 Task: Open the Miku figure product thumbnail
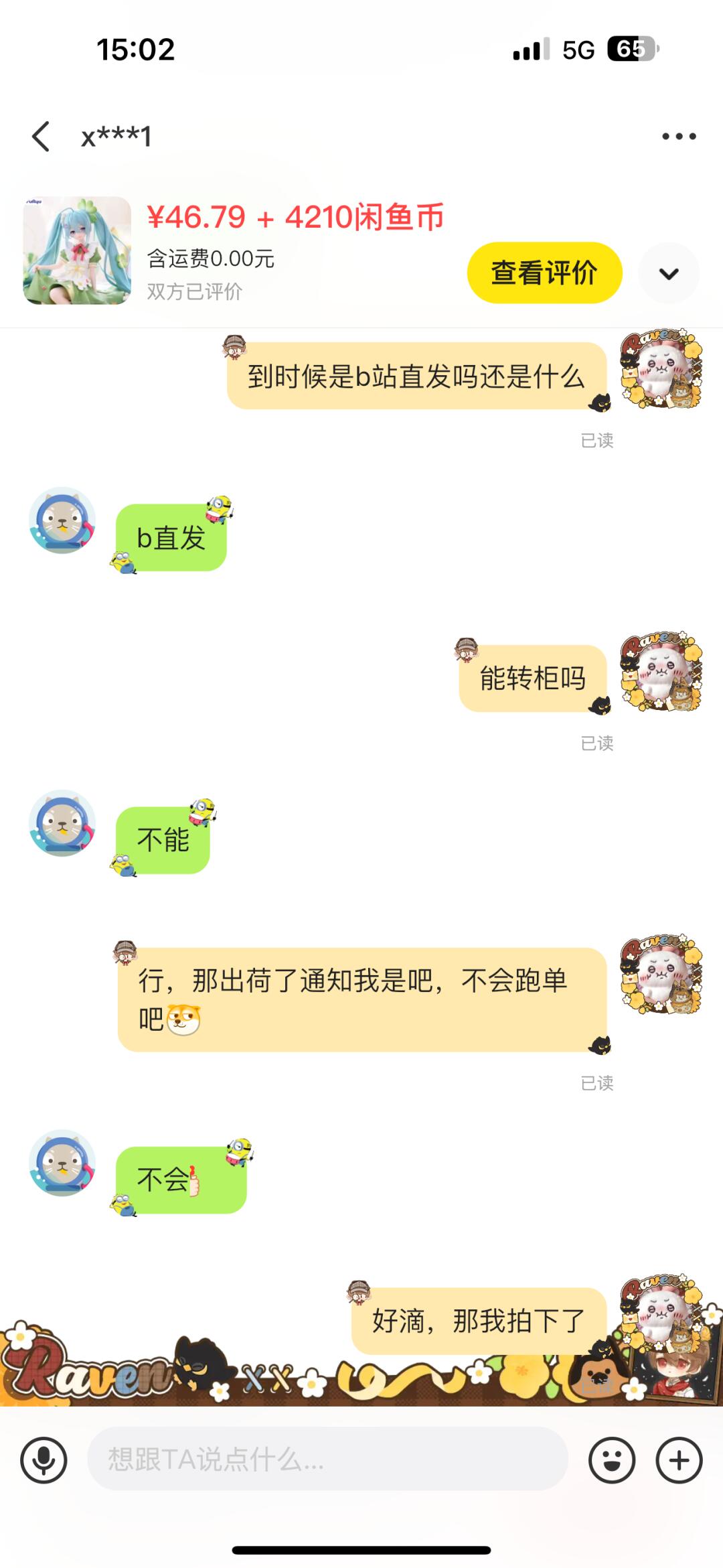pos(77,251)
